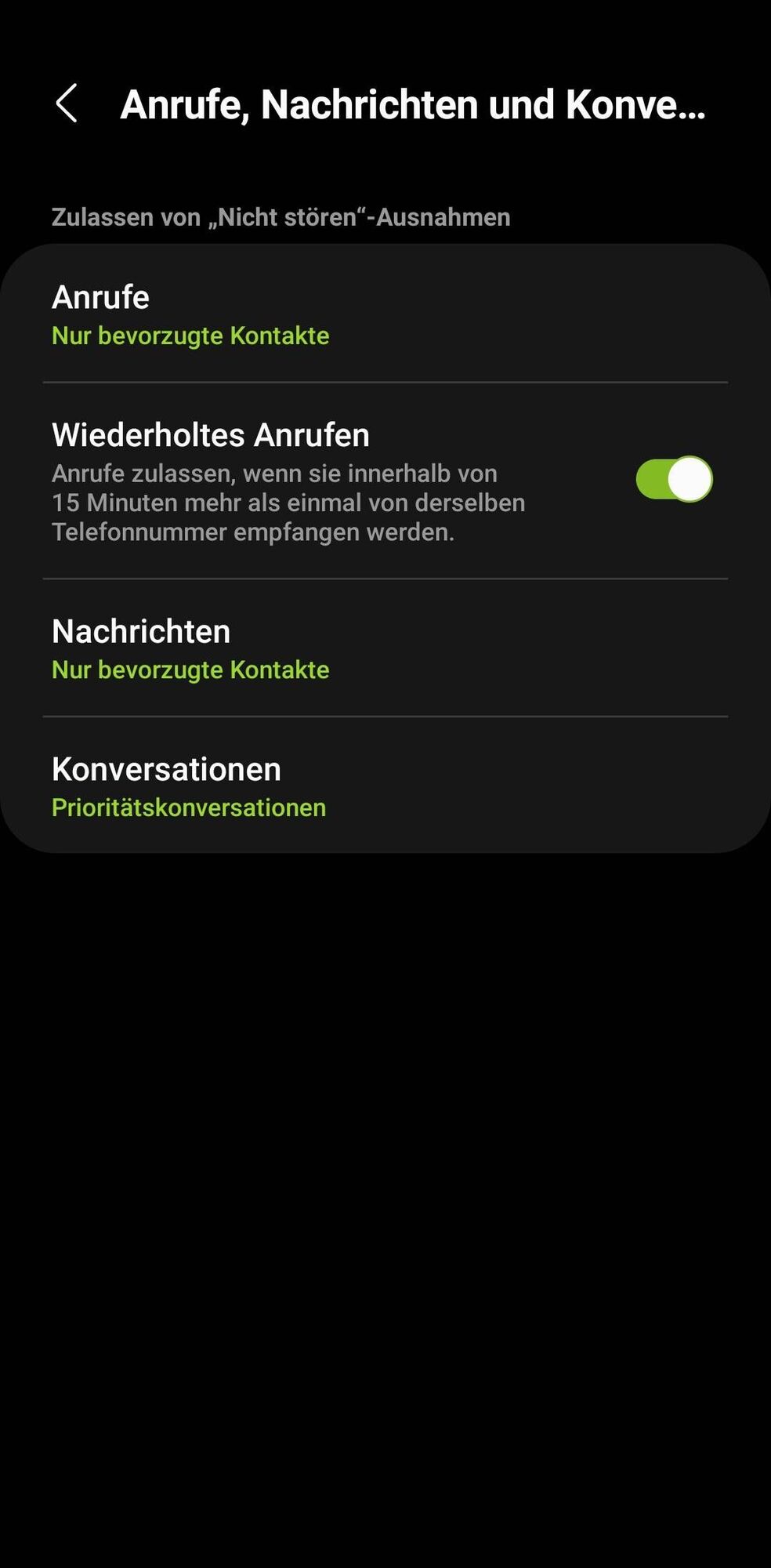Go back using the arrow

[x=67, y=103]
